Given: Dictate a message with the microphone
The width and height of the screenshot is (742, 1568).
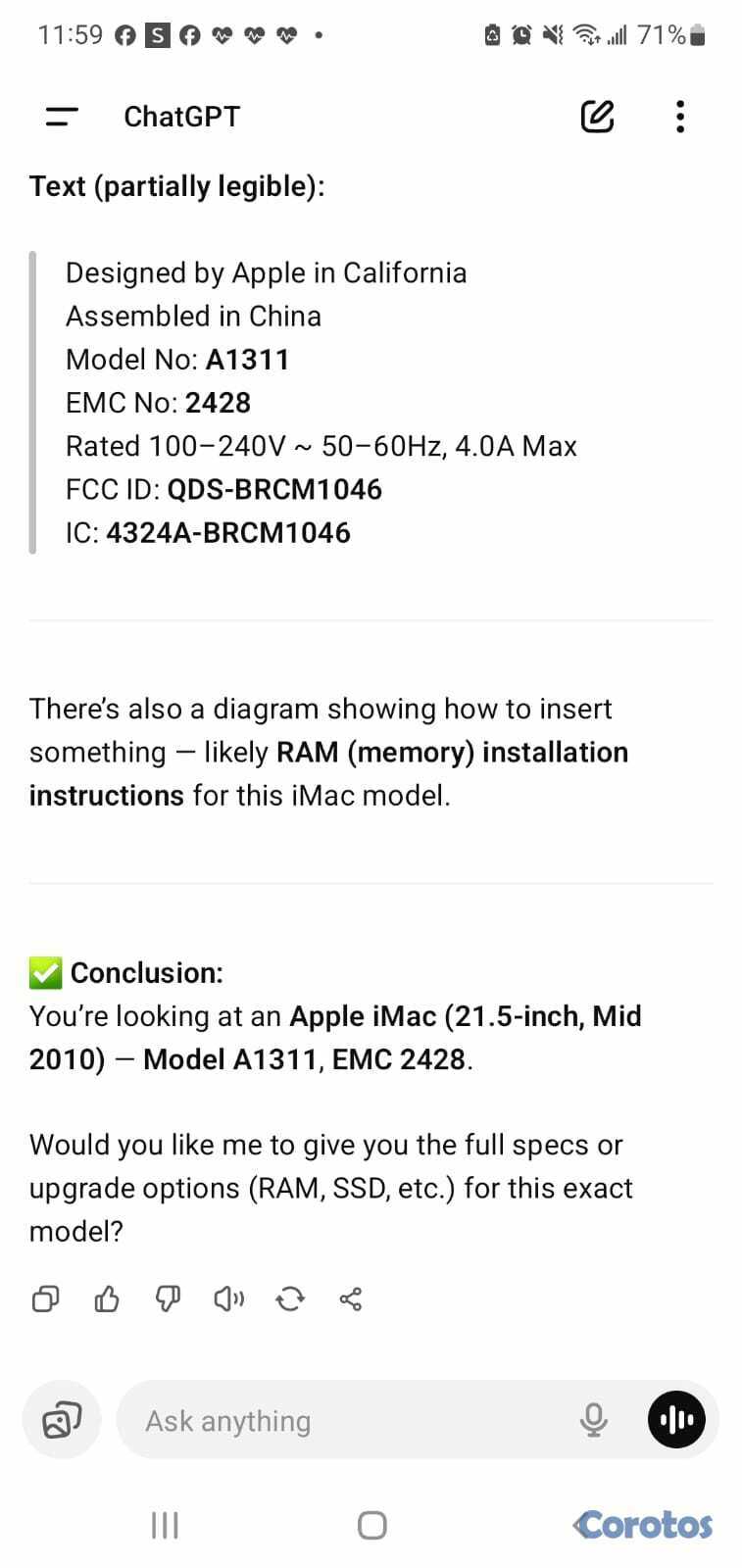Looking at the screenshot, I should tap(593, 1420).
